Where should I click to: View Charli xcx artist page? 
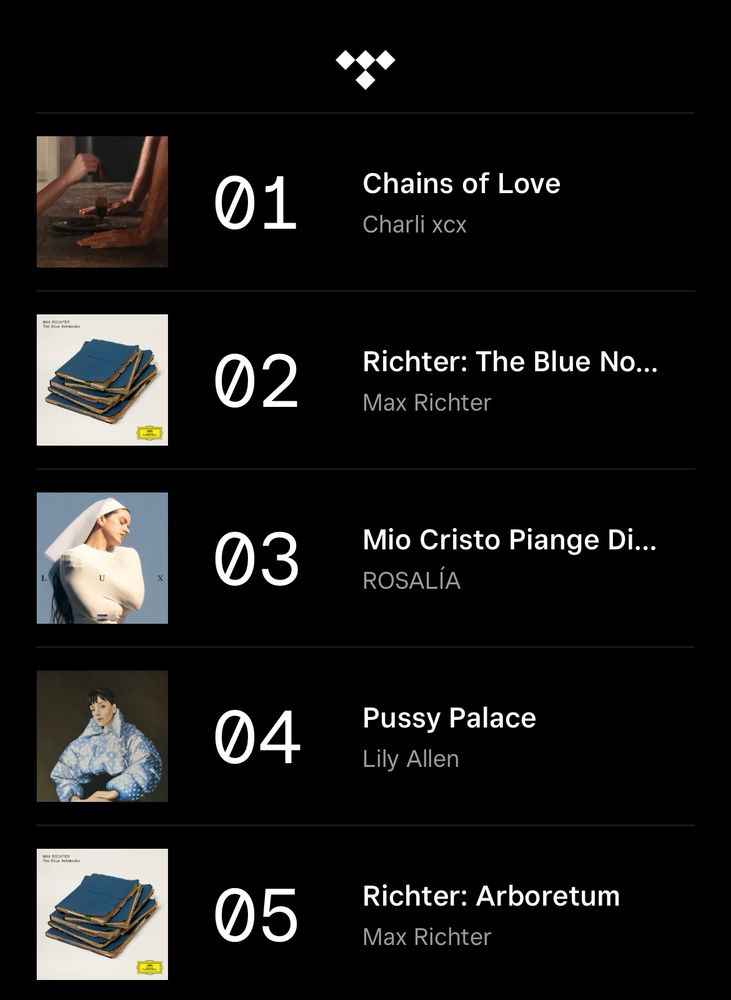tap(415, 224)
